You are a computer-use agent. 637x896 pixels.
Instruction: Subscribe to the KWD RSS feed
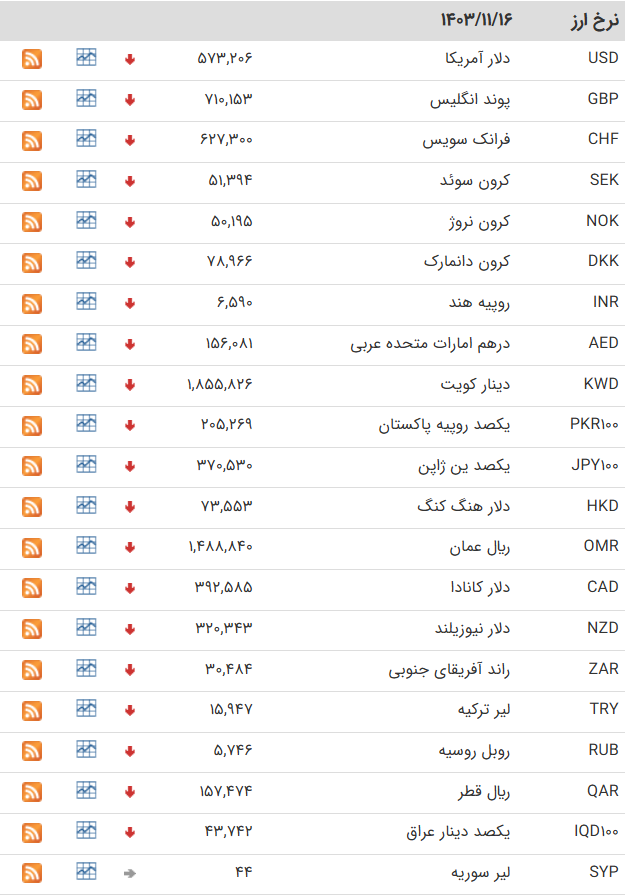pyautogui.click(x=32, y=385)
